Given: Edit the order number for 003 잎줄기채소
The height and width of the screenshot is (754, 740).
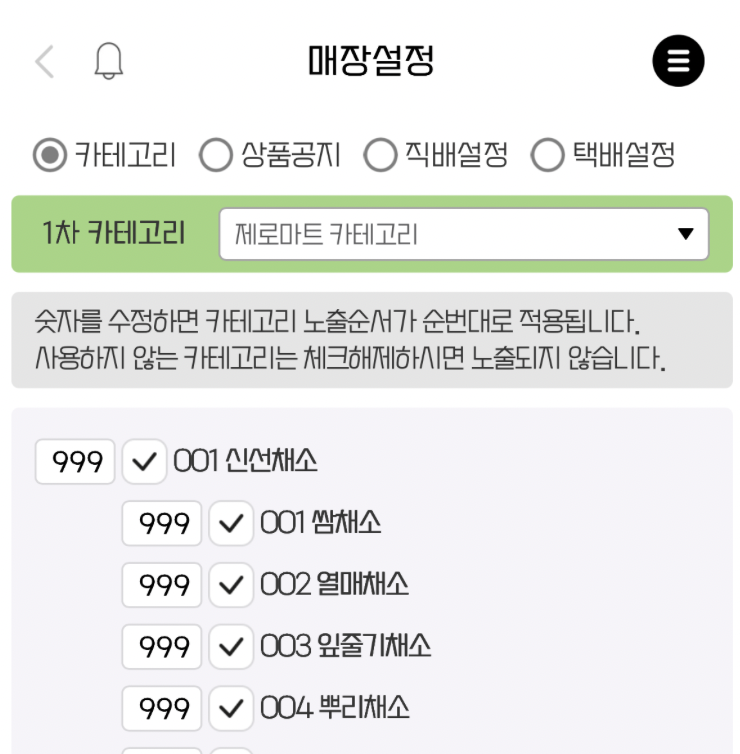Looking at the screenshot, I should point(162,647).
